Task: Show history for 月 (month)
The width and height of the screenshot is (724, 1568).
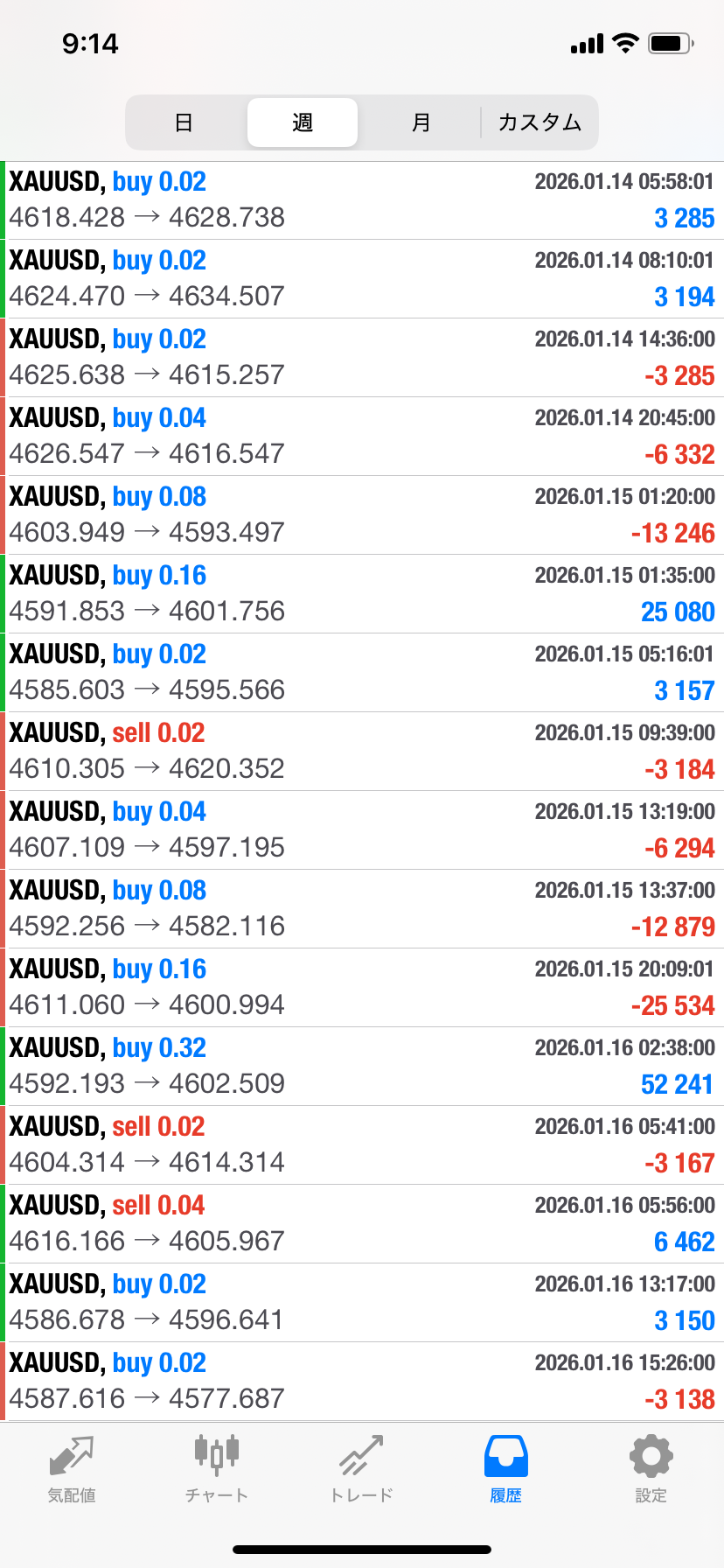Action: (x=421, y=122)
